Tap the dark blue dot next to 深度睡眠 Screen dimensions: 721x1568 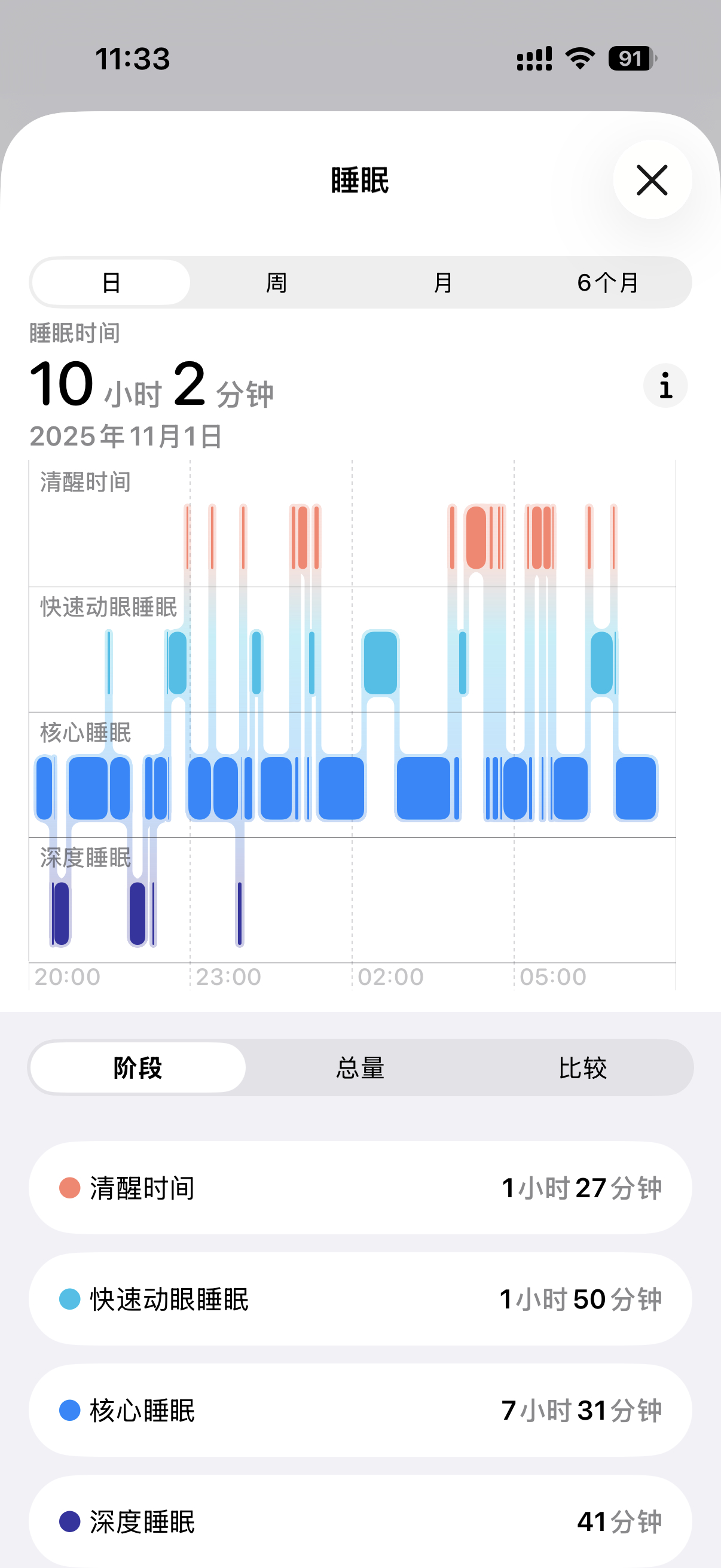pyautogui.click(x=69, y=1522)
